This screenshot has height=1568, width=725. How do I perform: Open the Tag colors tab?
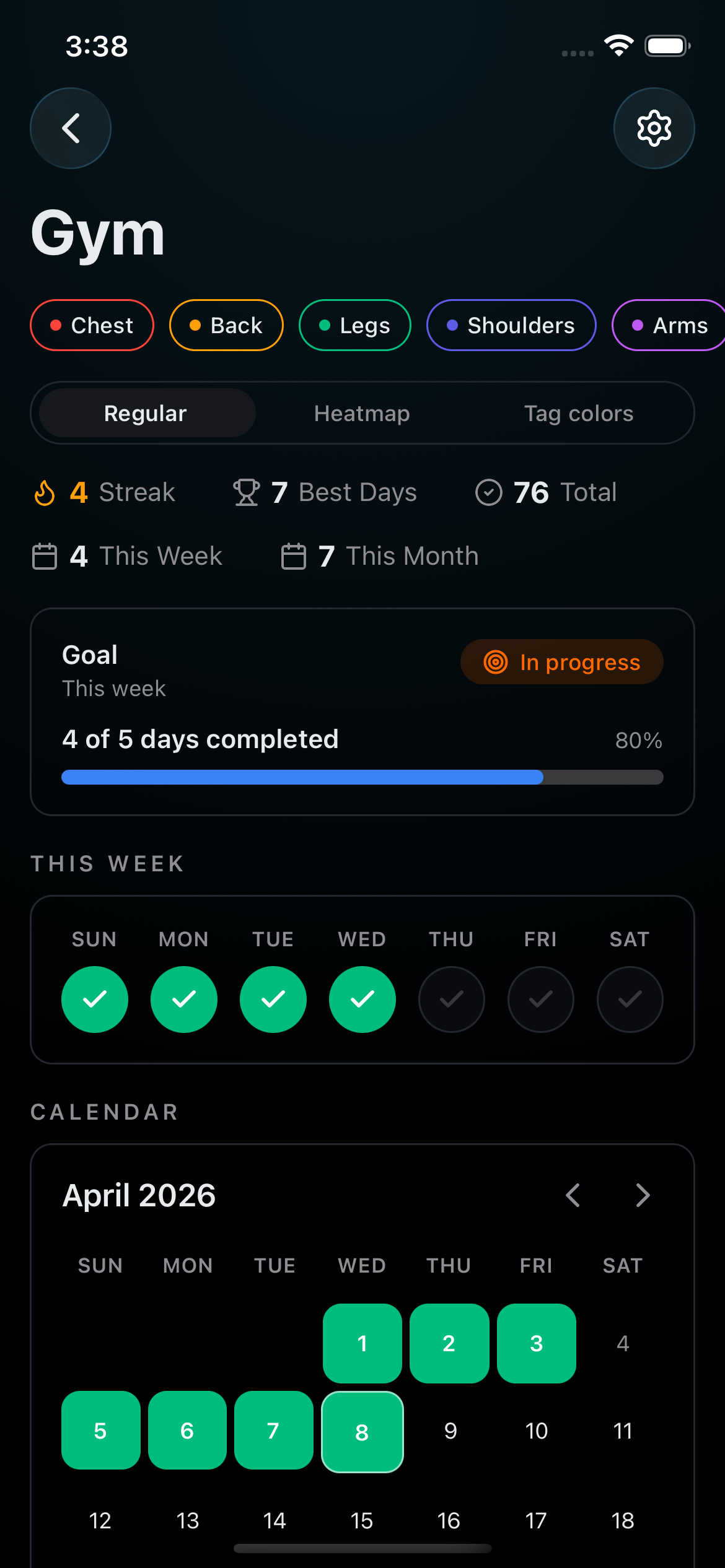tap(578, 412)
